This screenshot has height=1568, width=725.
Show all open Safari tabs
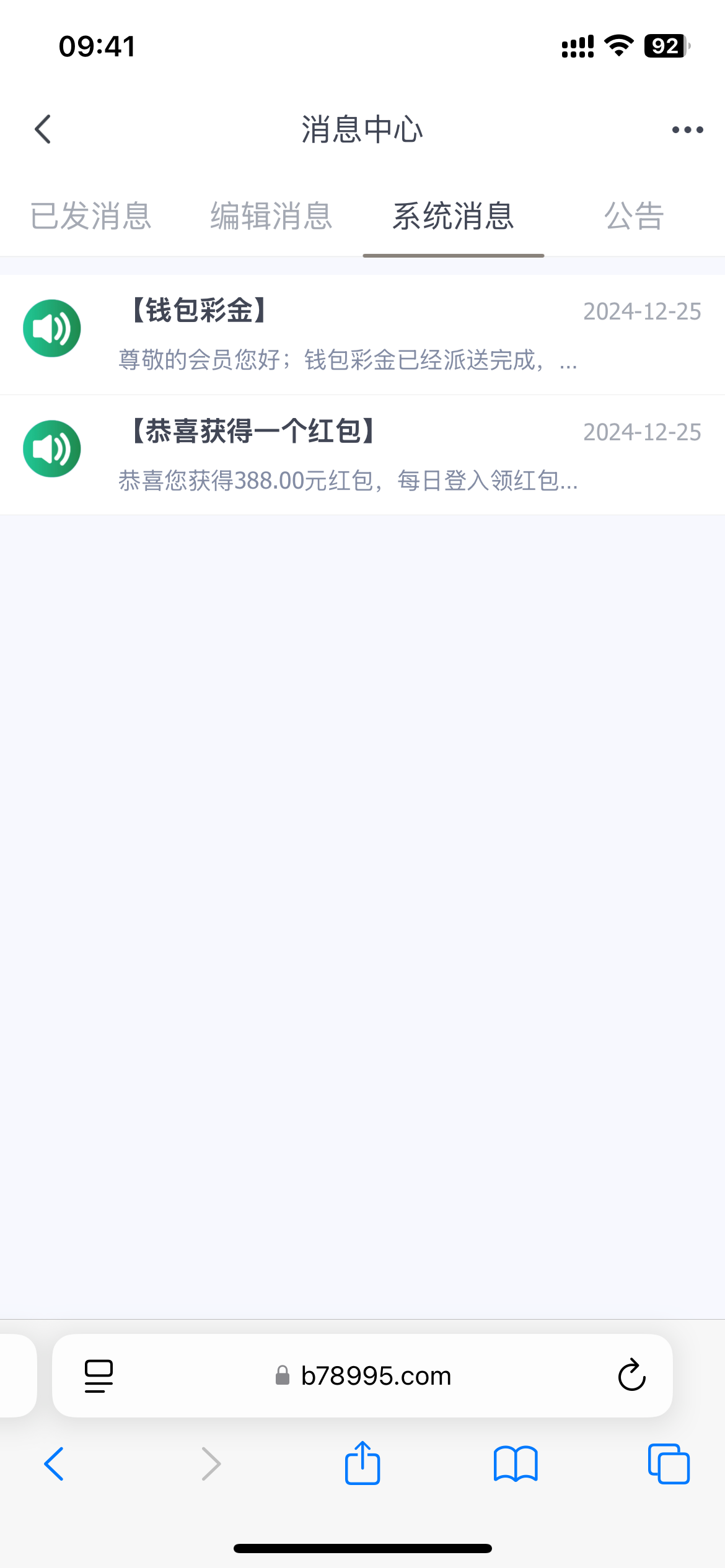point(668,1464)
